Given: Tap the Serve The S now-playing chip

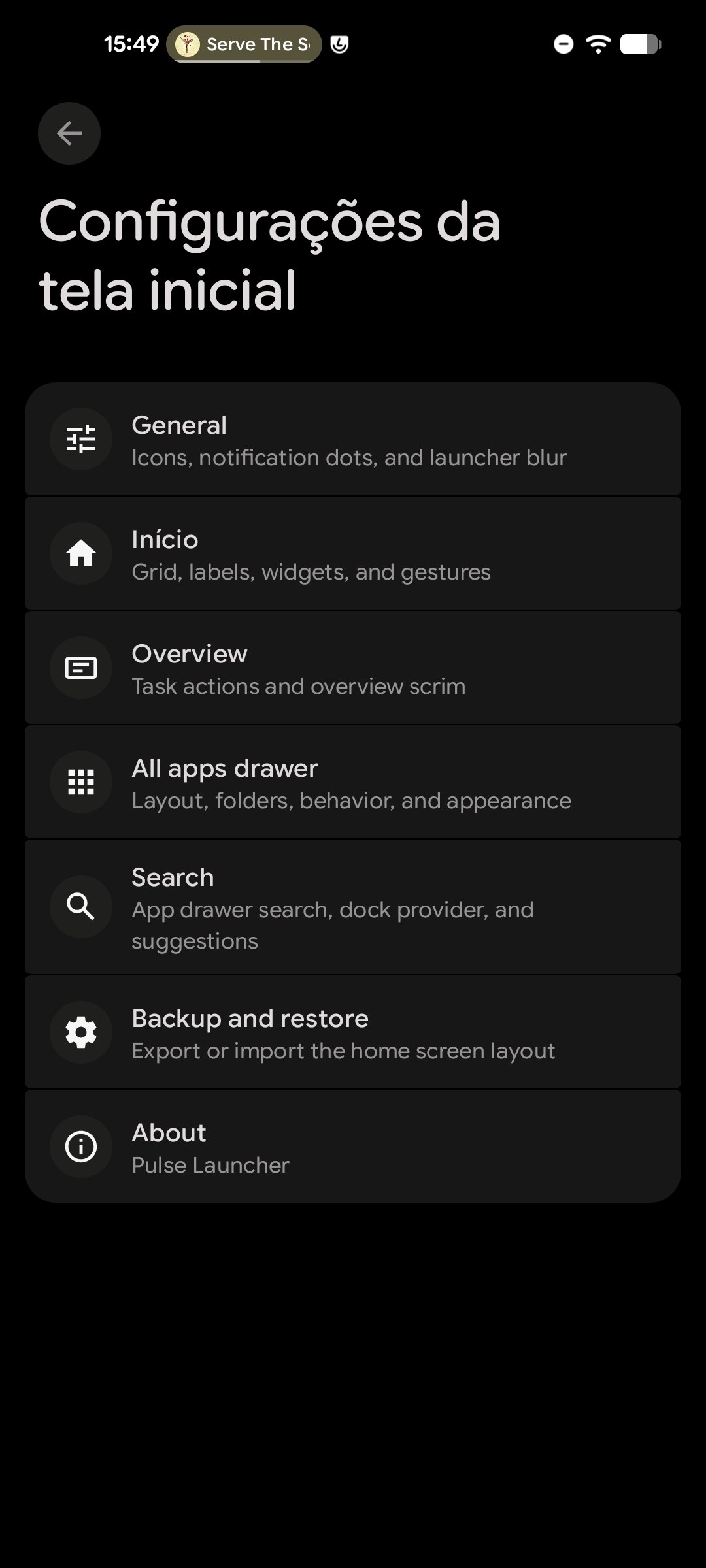Looking at the screenshot, I should 244,44.
